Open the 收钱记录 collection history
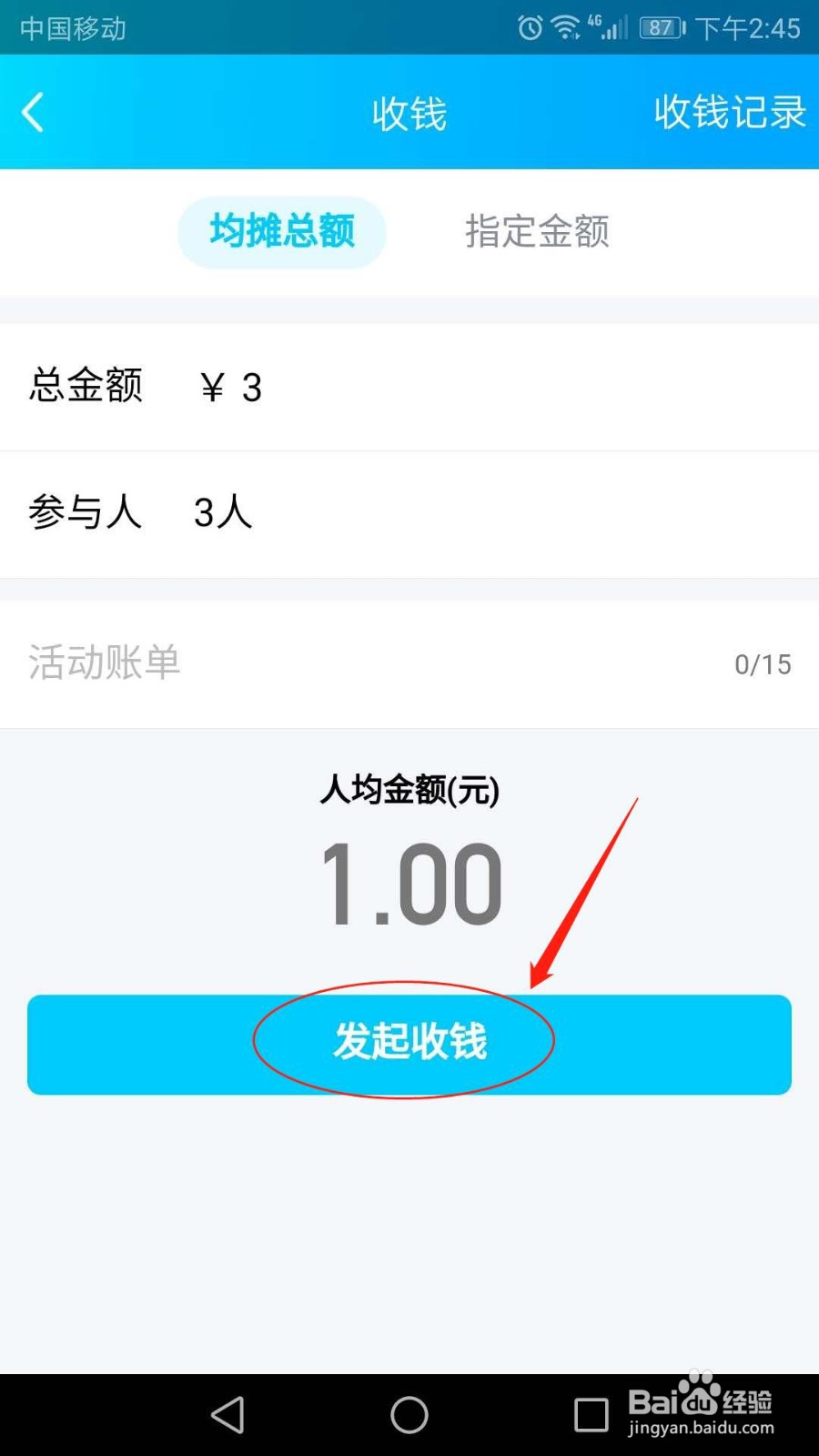 click(x=729, y=111)
